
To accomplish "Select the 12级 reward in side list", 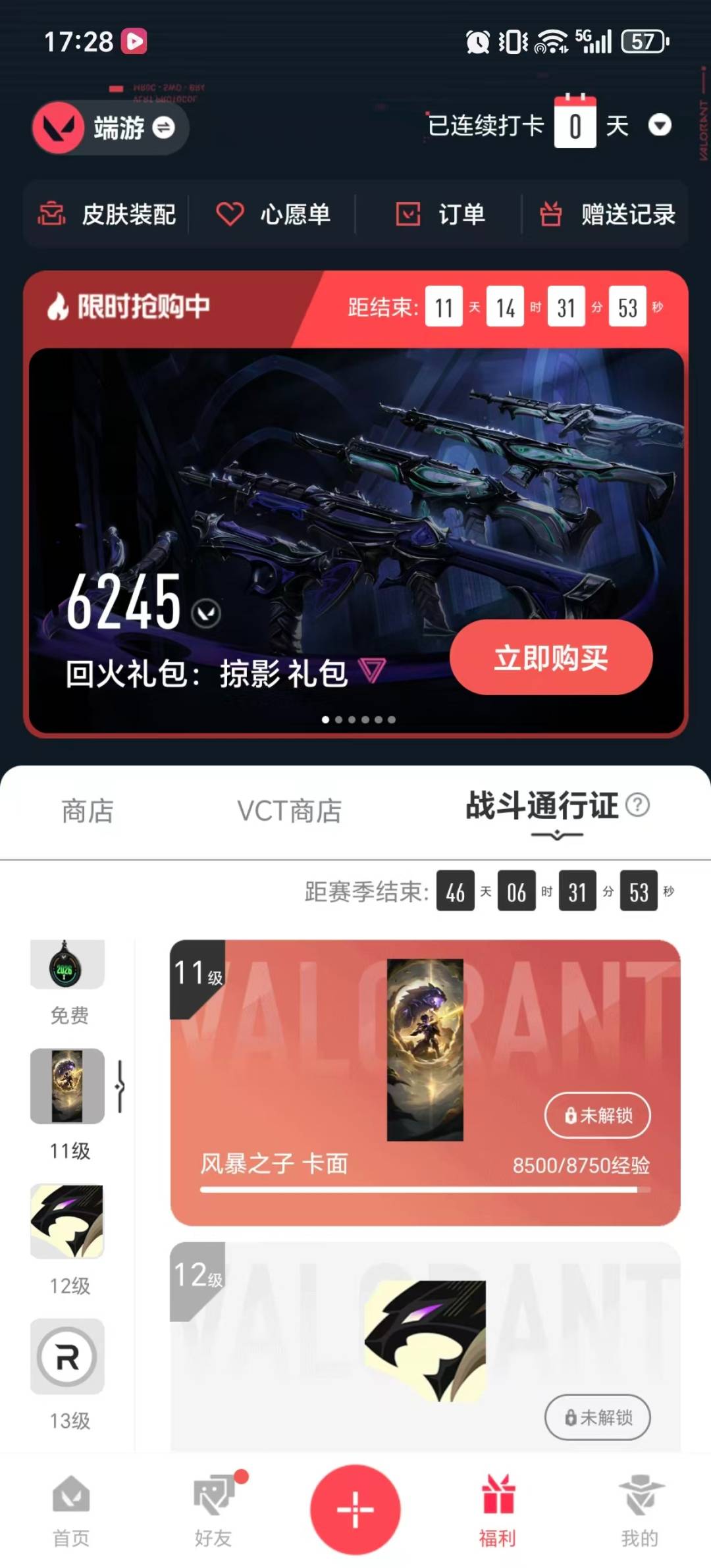I will (x=67, y=1238).
